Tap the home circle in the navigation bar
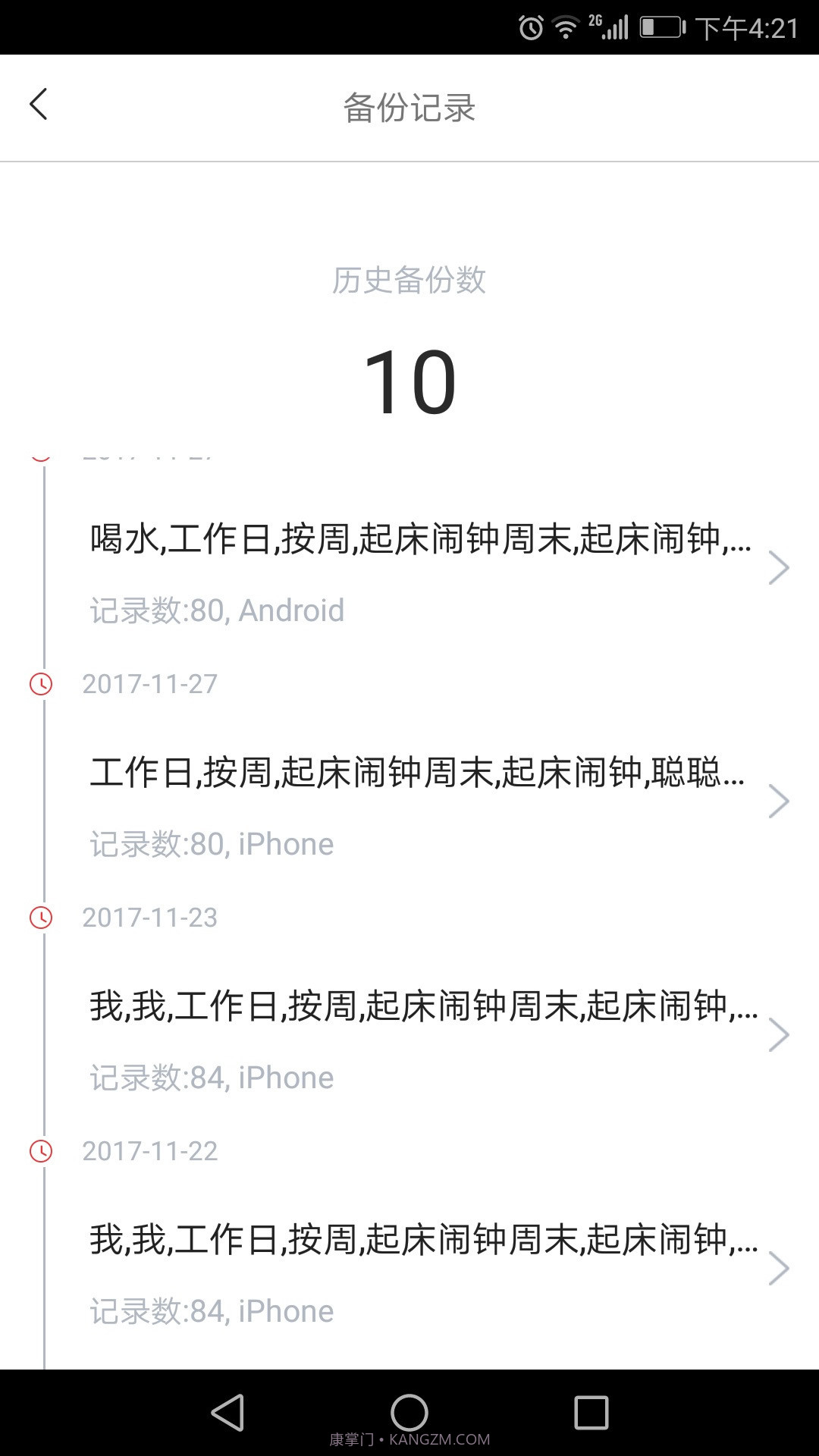819x1456 pixels. pos(409,1412)
